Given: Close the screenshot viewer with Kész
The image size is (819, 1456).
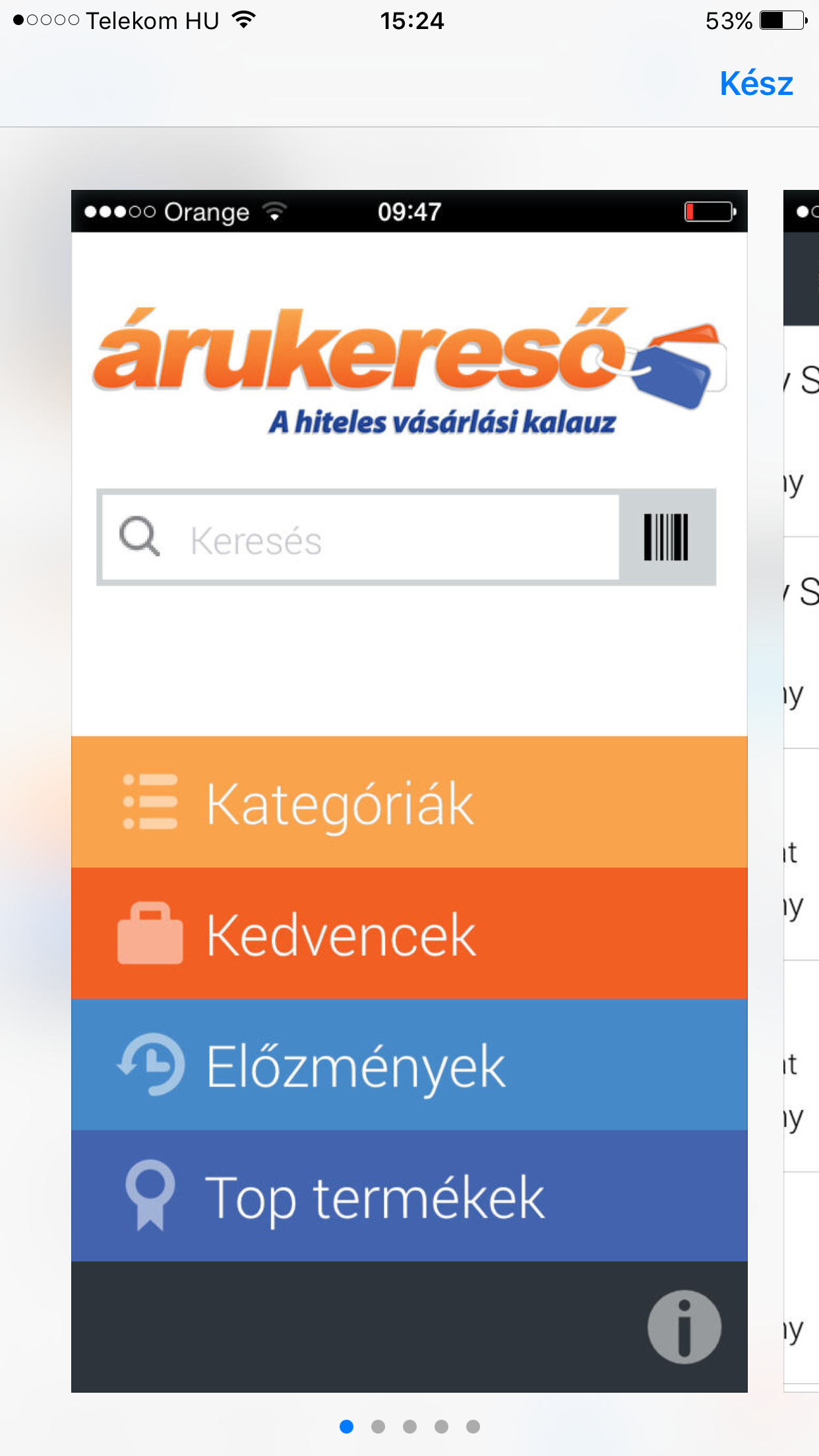Looking at the screenshot, I should [756, 84].
